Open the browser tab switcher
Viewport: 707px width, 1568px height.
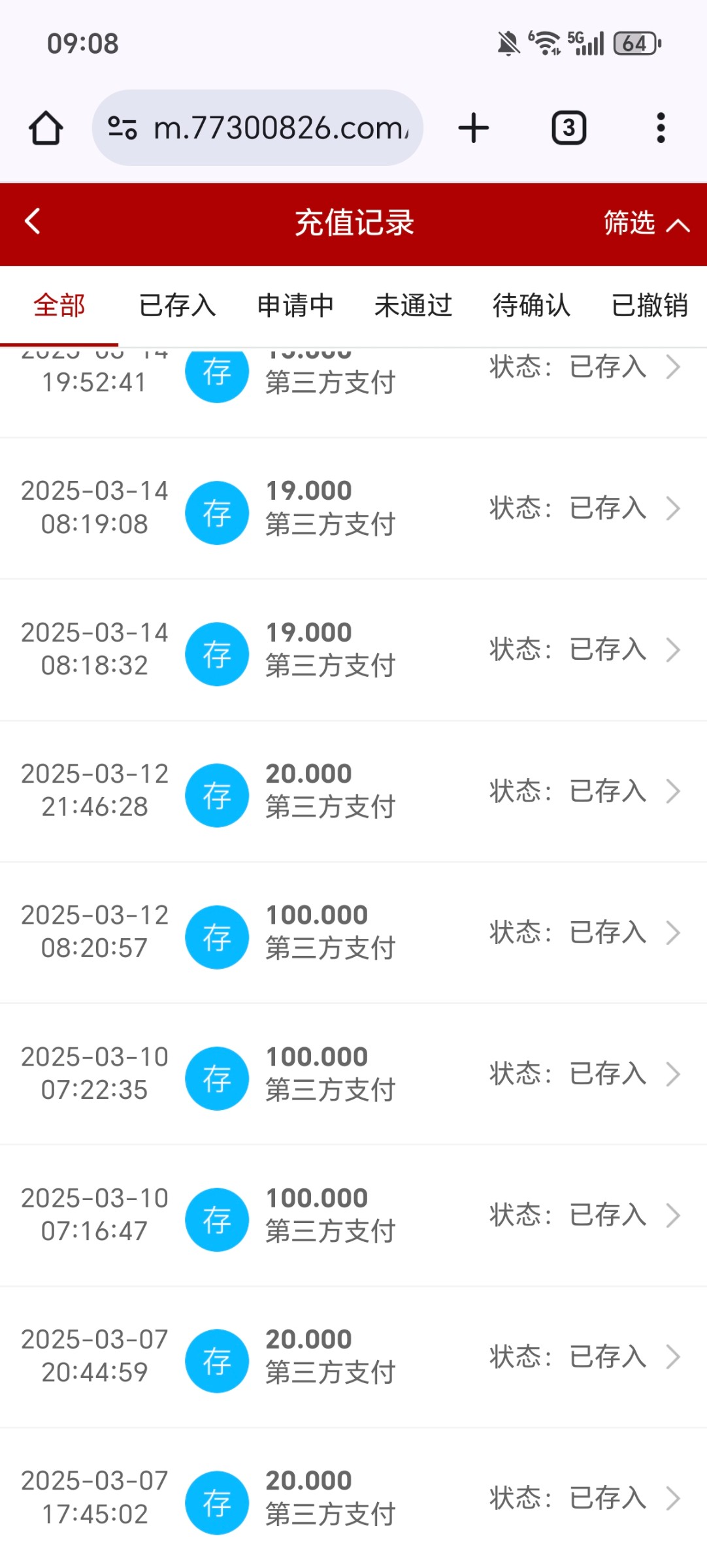coord(569,127)
